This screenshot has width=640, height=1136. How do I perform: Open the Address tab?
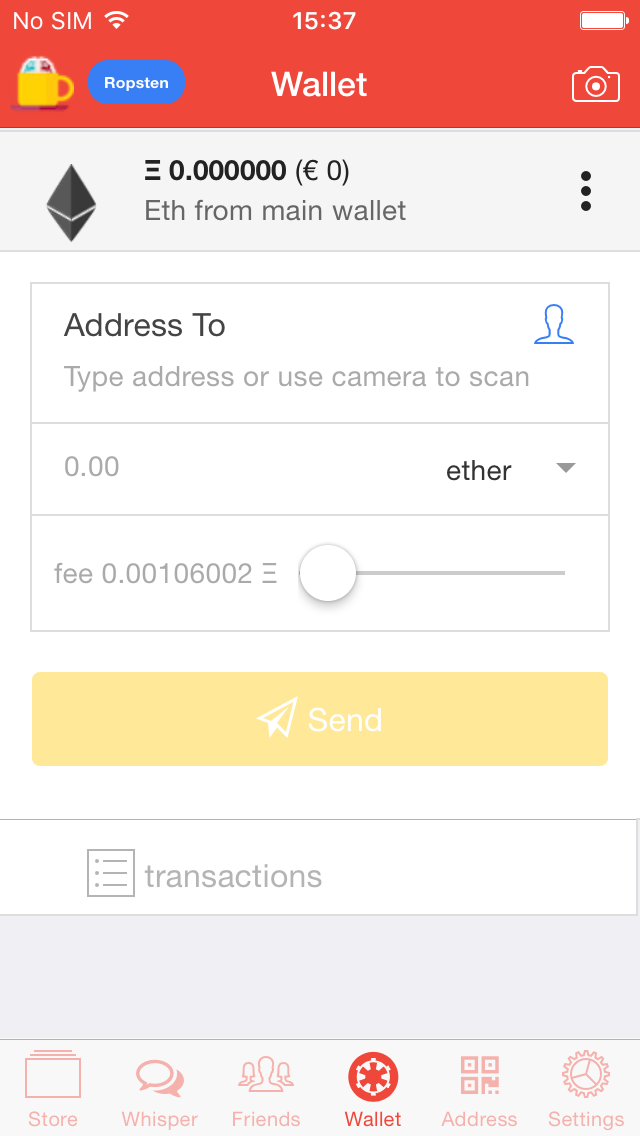[480, 1089]
